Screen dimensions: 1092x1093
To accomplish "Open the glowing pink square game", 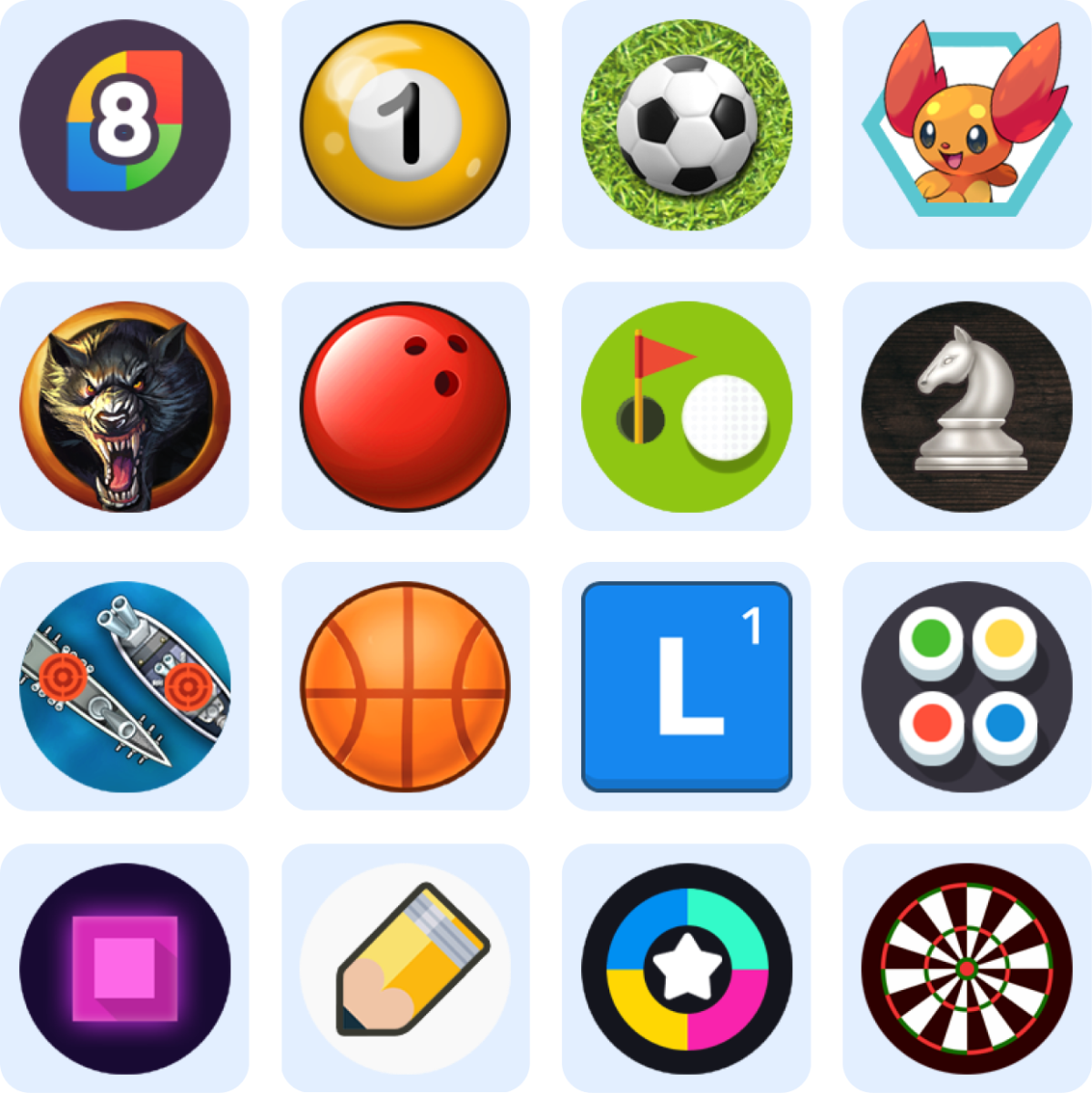I will click(125, 968).
